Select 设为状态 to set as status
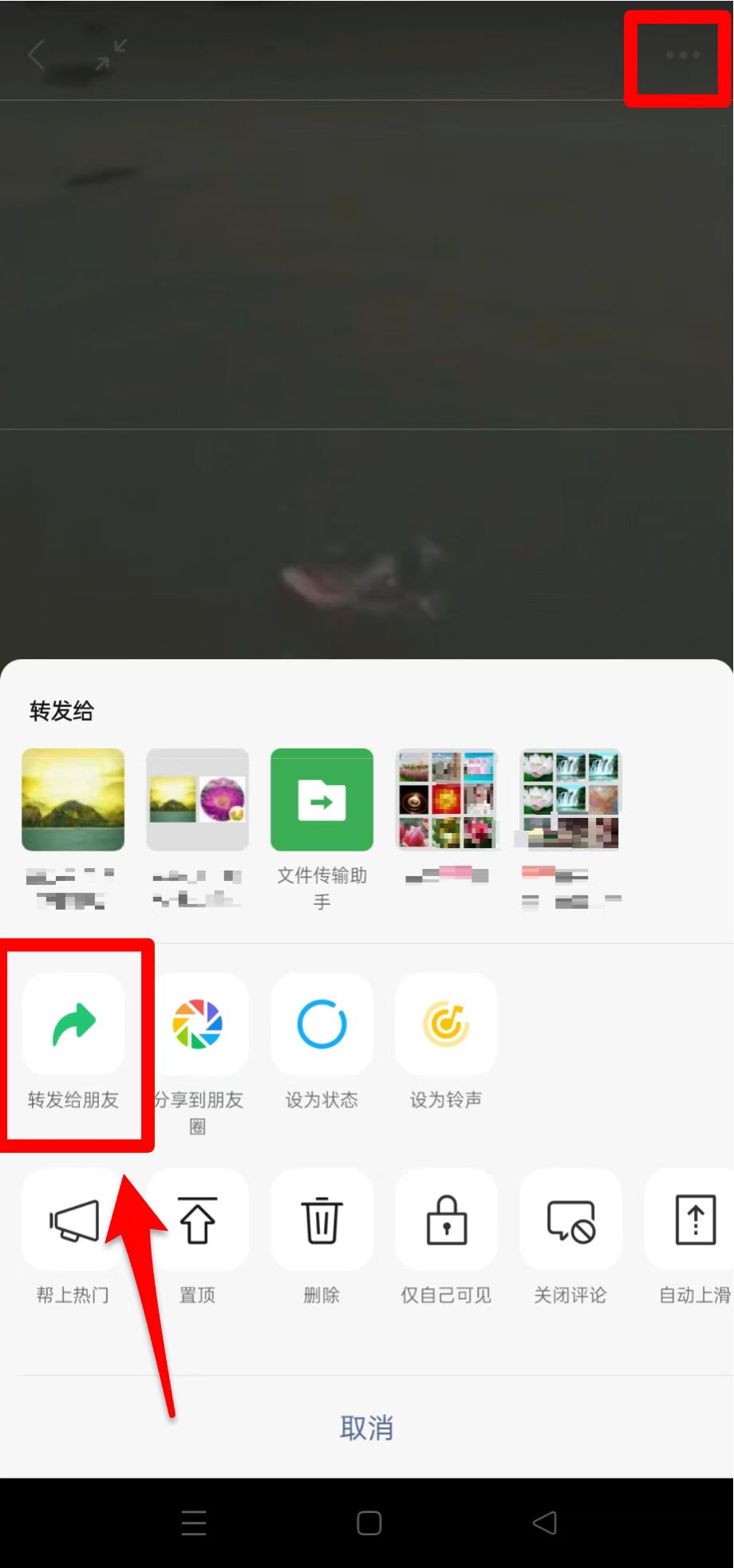Screen dimensions: 734x1568 tap(322, 1025)
